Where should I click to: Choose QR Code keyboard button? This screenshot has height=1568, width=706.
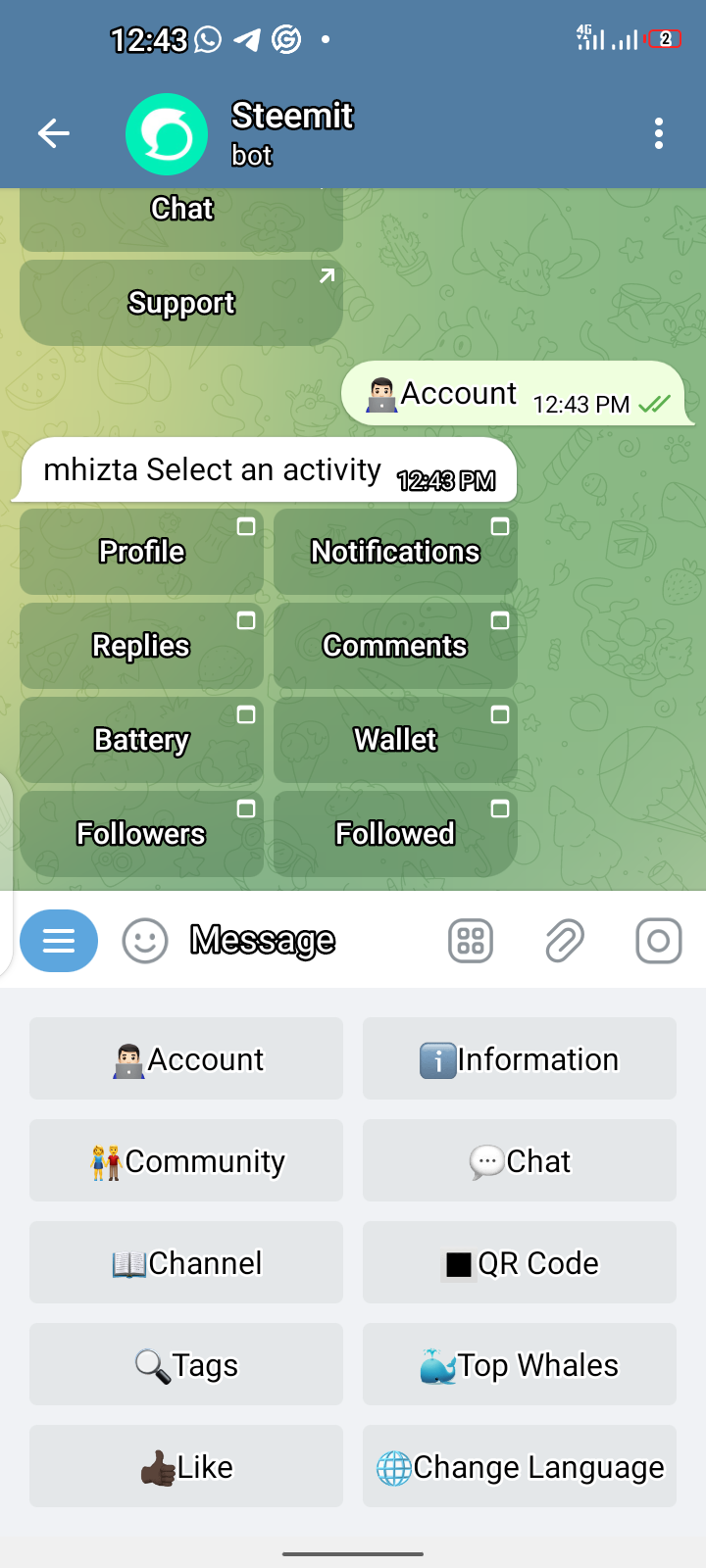520,1262
